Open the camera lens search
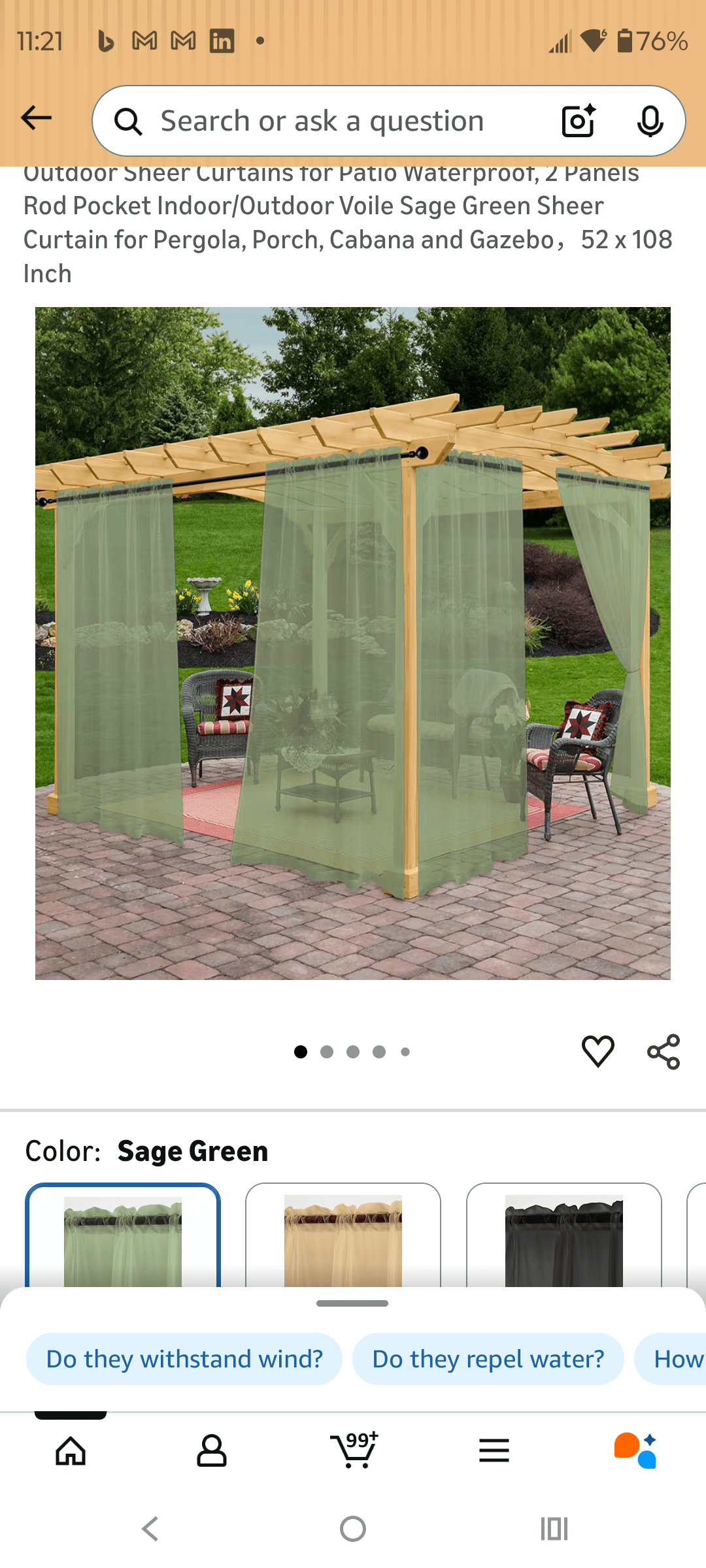Image resolution: width=706 pixels, height=1568 pixels. tap(579, 121)
